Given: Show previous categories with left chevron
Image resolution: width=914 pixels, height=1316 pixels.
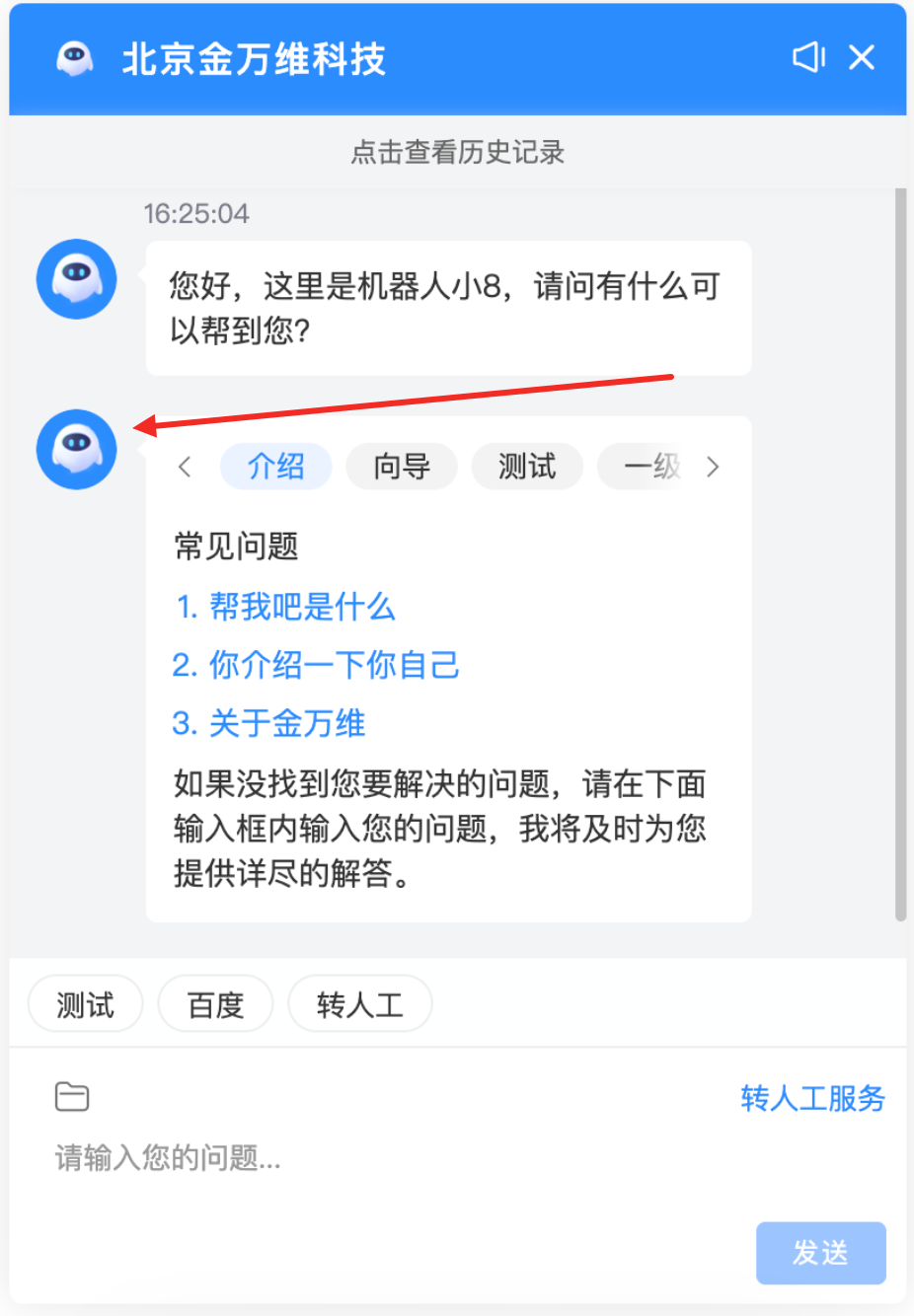Looking at the screenshot, I should tap(185, 467).
